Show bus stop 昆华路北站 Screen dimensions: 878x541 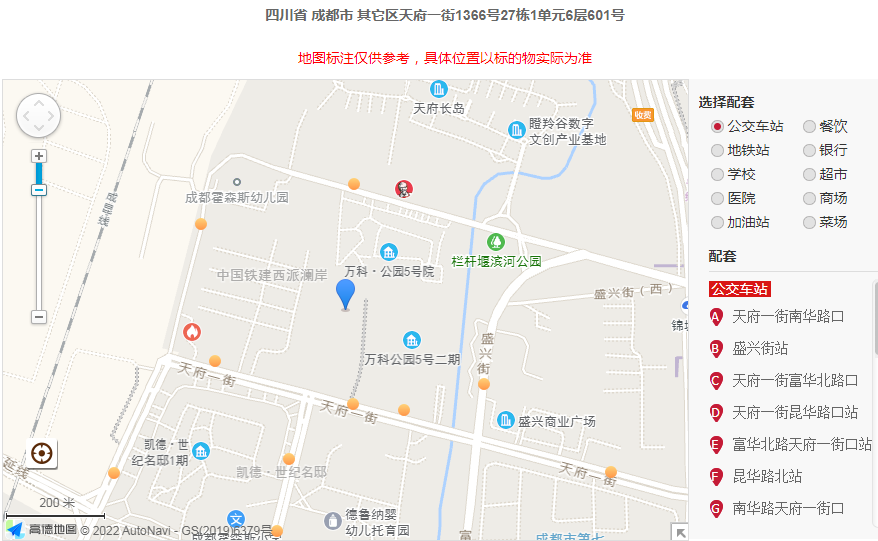[767, 477]
